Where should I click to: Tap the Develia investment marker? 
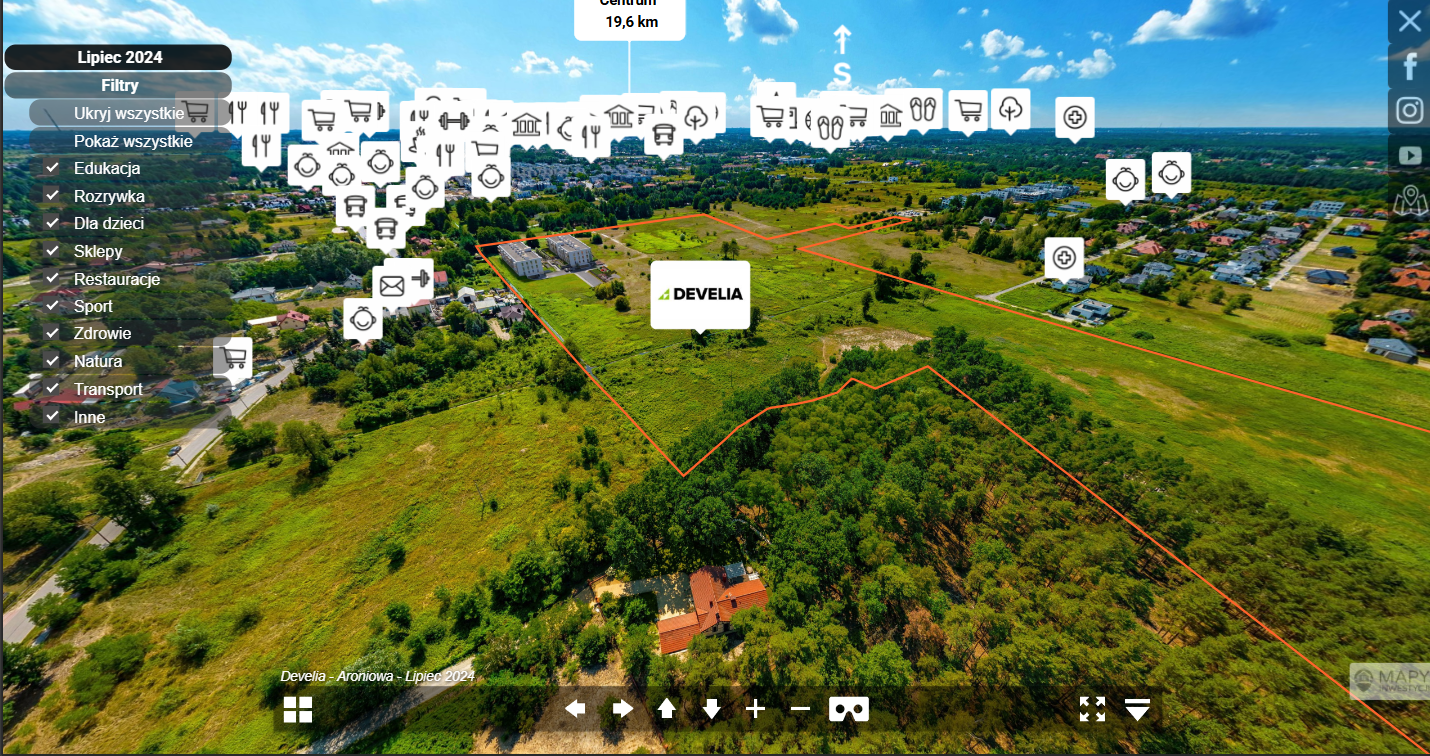(700, 294)
